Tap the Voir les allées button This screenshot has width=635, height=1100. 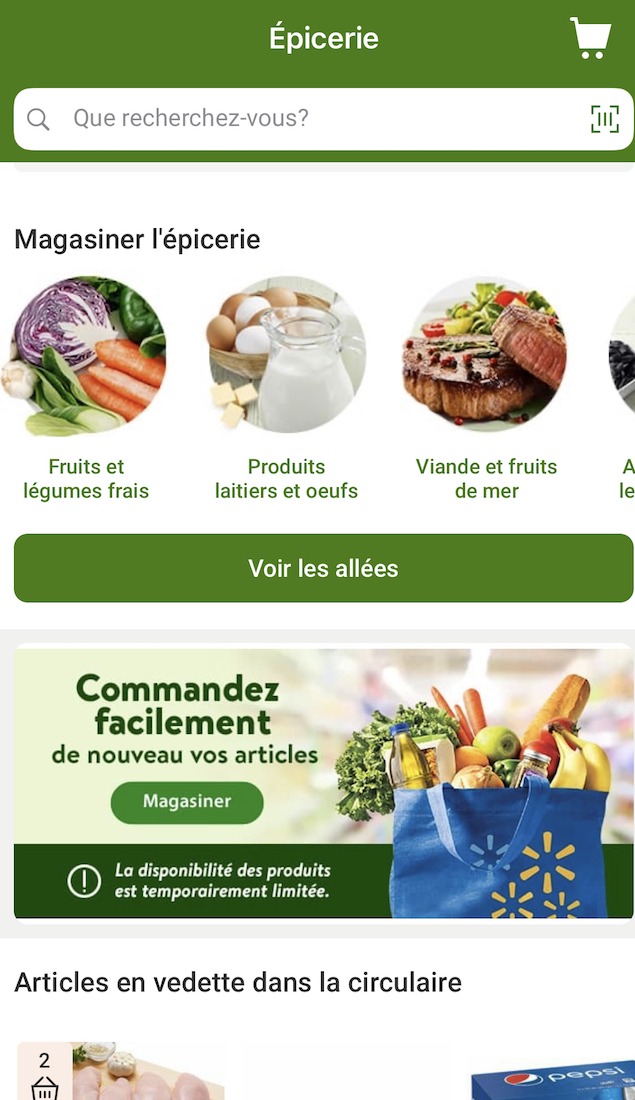(323, 568)
